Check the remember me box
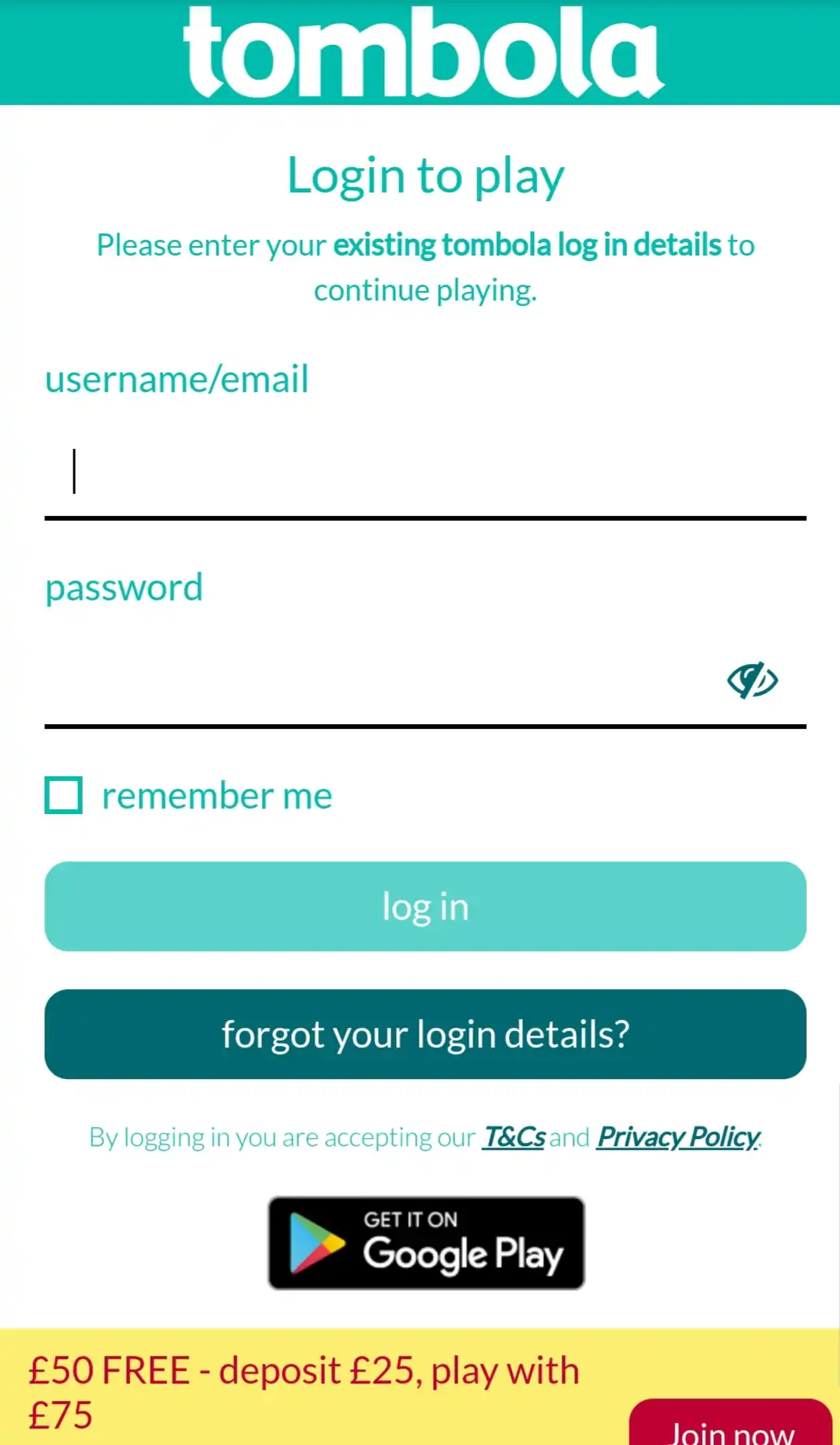 point(64,795)
